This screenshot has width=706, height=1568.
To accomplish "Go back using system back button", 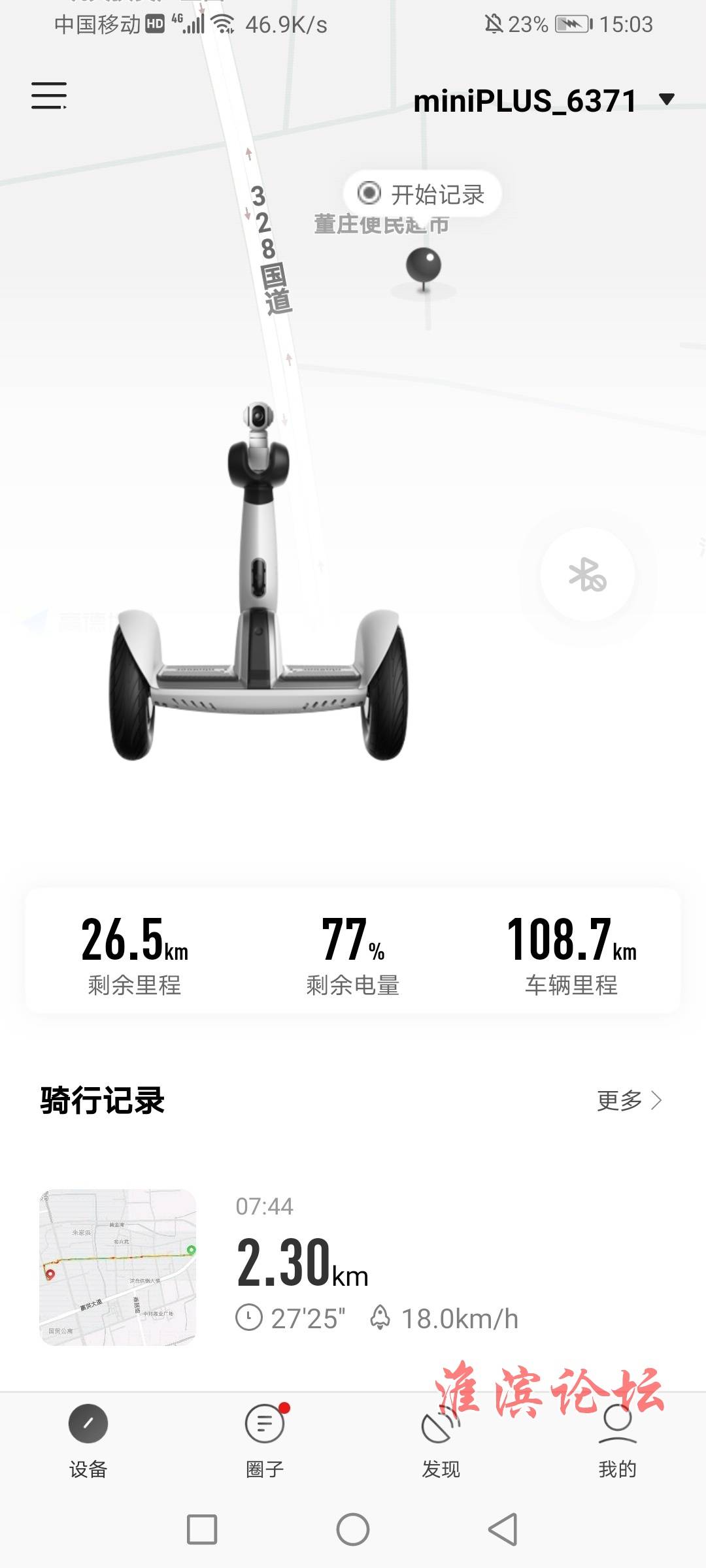I will (503, 1529).
